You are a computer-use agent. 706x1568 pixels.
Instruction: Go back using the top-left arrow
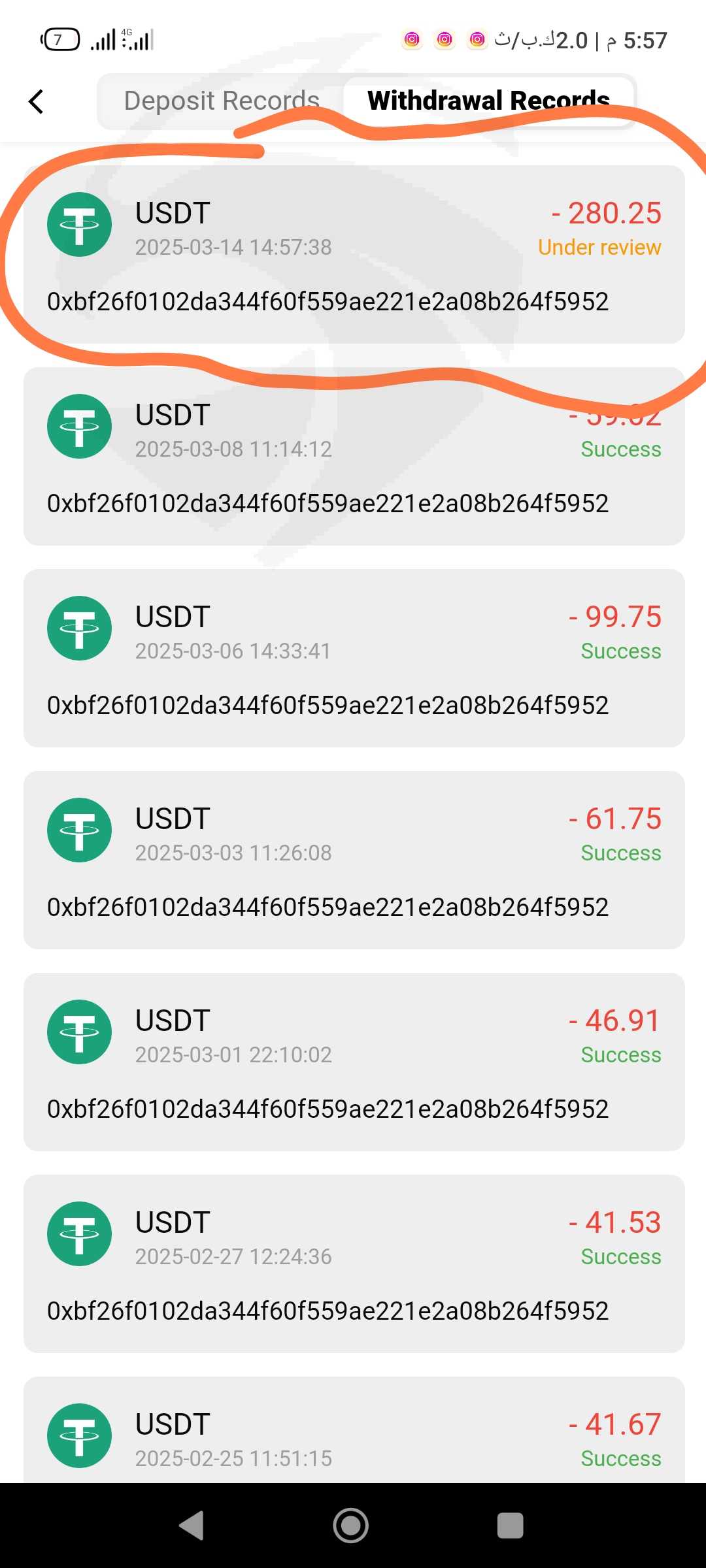(37, 101)
